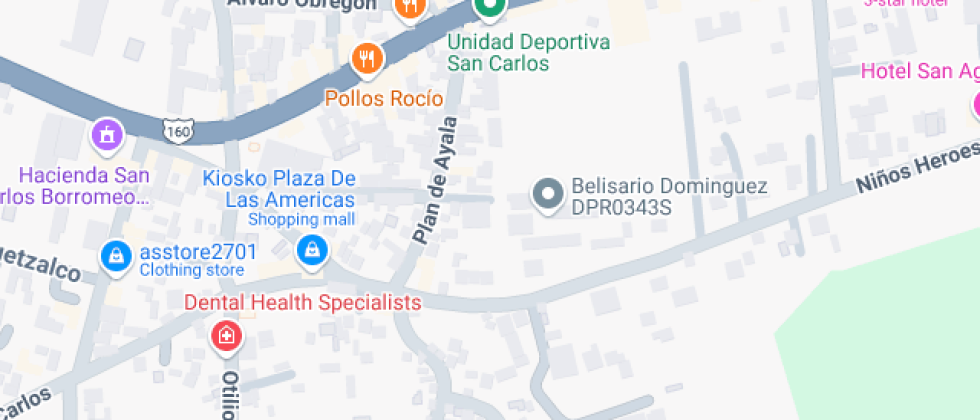This screenshot has width=980, height=420.
Task: Select the Hotel San Agustín marker
Action: [x=975, y=104]
